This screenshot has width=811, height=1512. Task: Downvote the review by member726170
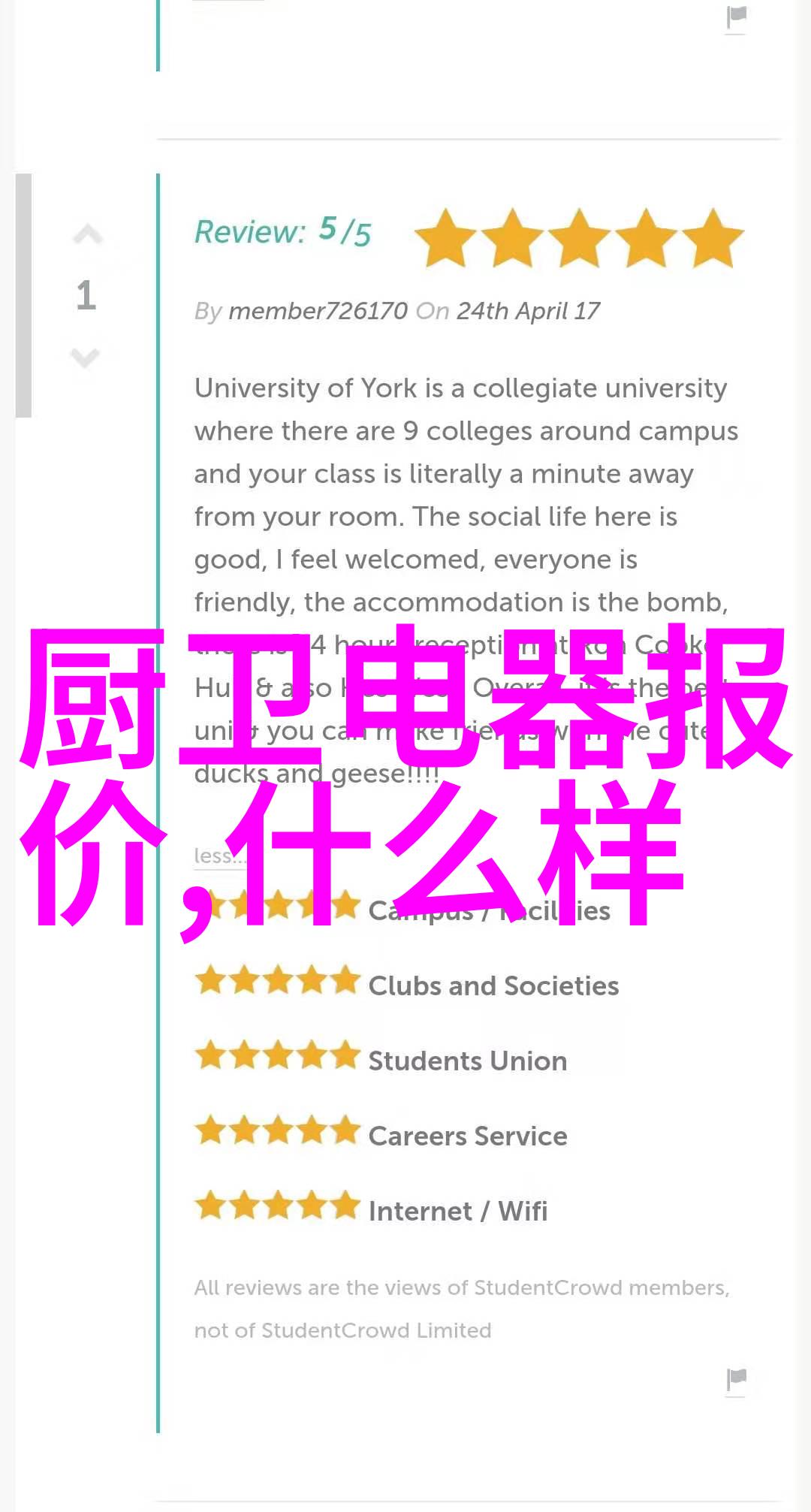pyautogui.click(x=86, y=358)
